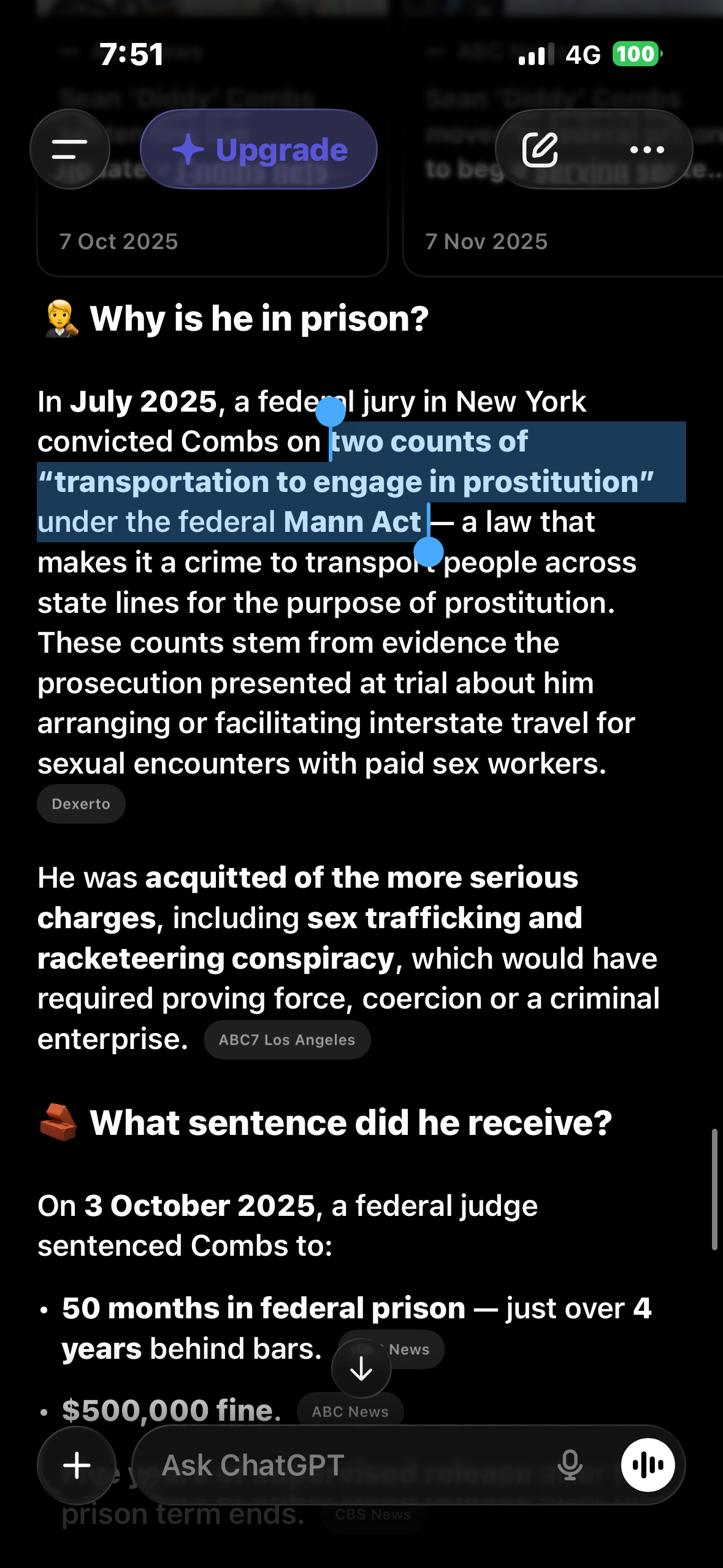The image size is (723, 1568).
Task: Open the Dexerto source chip
Action: click(81, 804)
